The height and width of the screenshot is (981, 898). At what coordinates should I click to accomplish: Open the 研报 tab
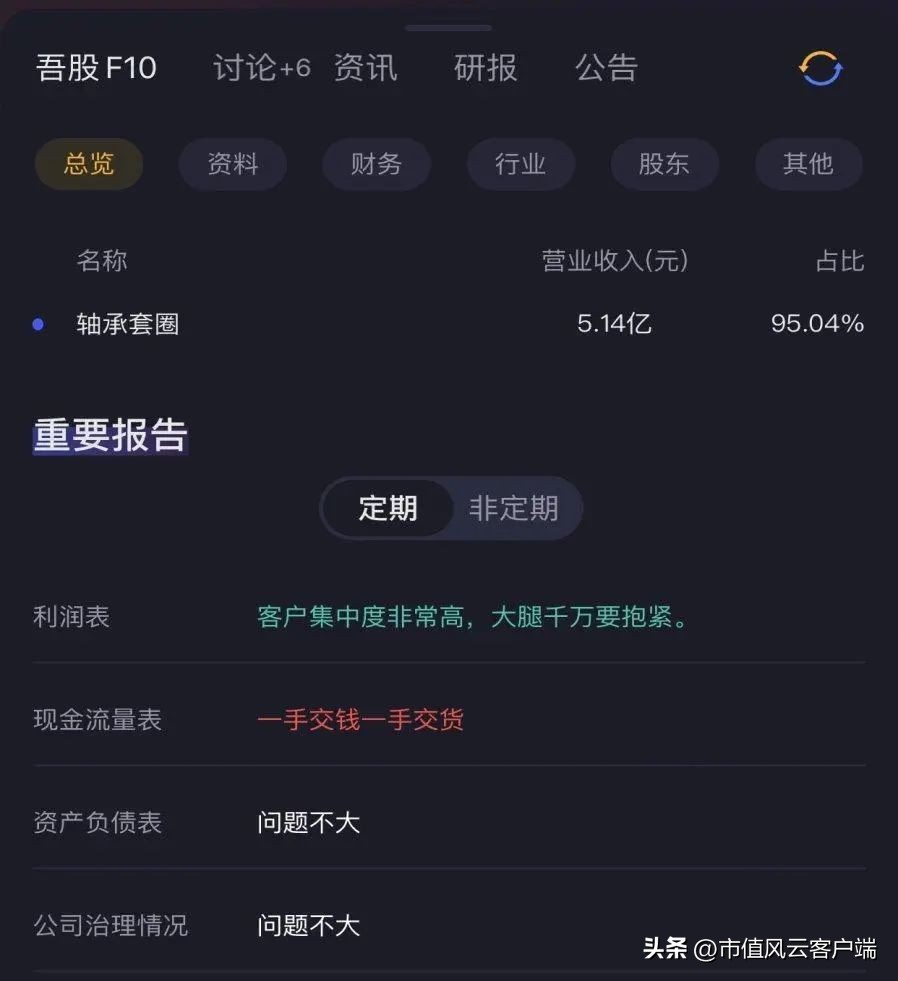coord(486,67)
